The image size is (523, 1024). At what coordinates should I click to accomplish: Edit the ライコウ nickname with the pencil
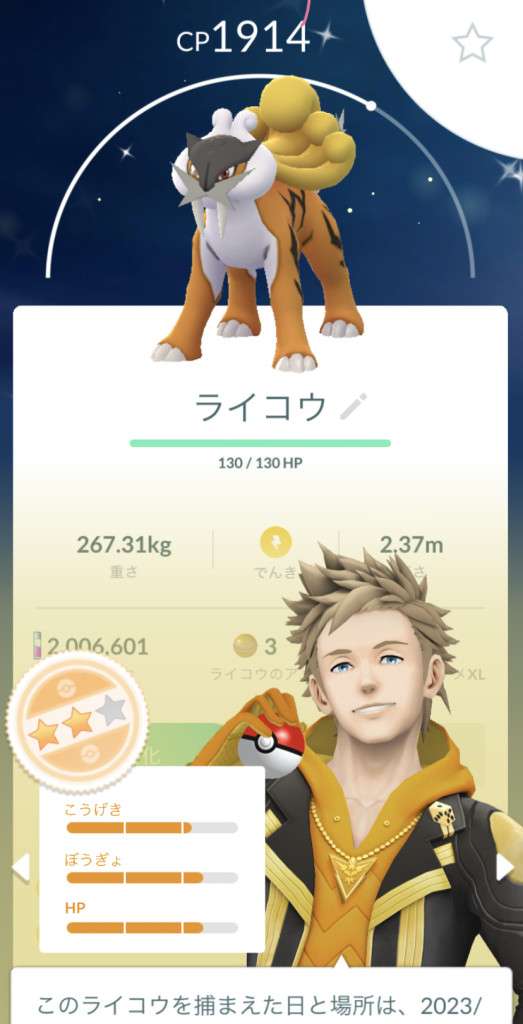pos(355,407)
